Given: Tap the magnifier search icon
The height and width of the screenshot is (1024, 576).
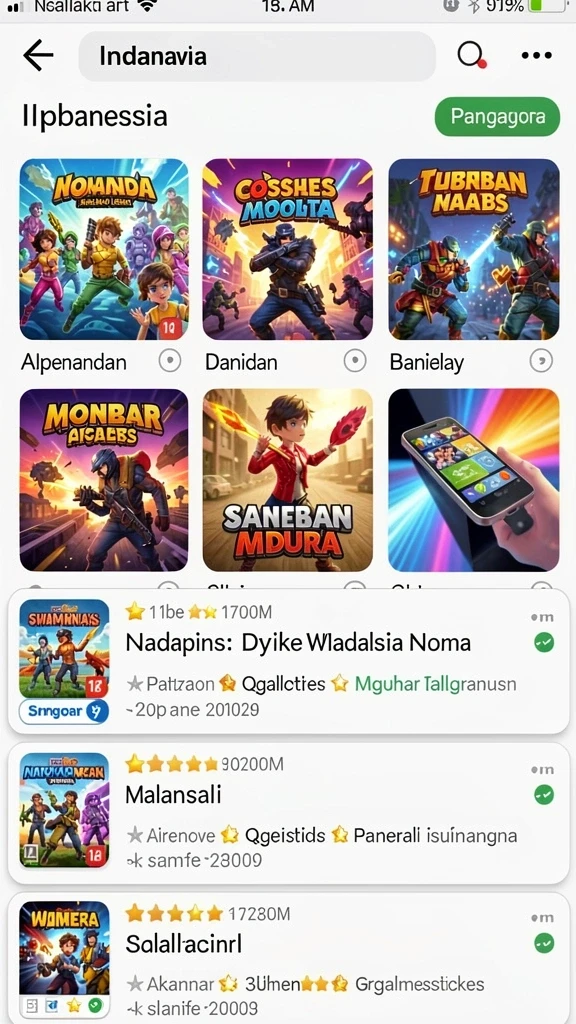Looking at the screenshot, I should point(472,56).
